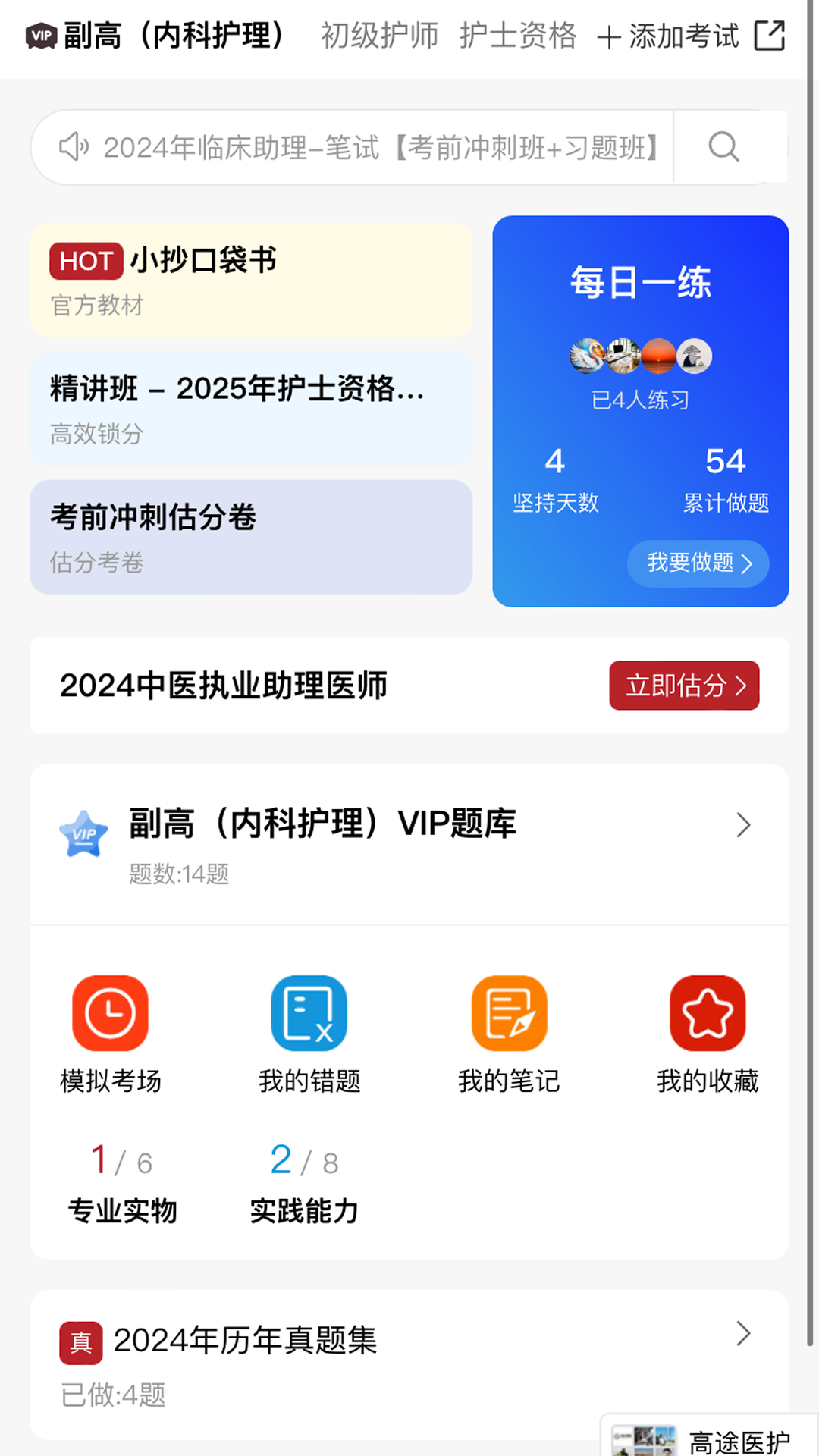Click the external share icon in top bar
This screenshot has width=819, height=1456.
coord(768,34)
